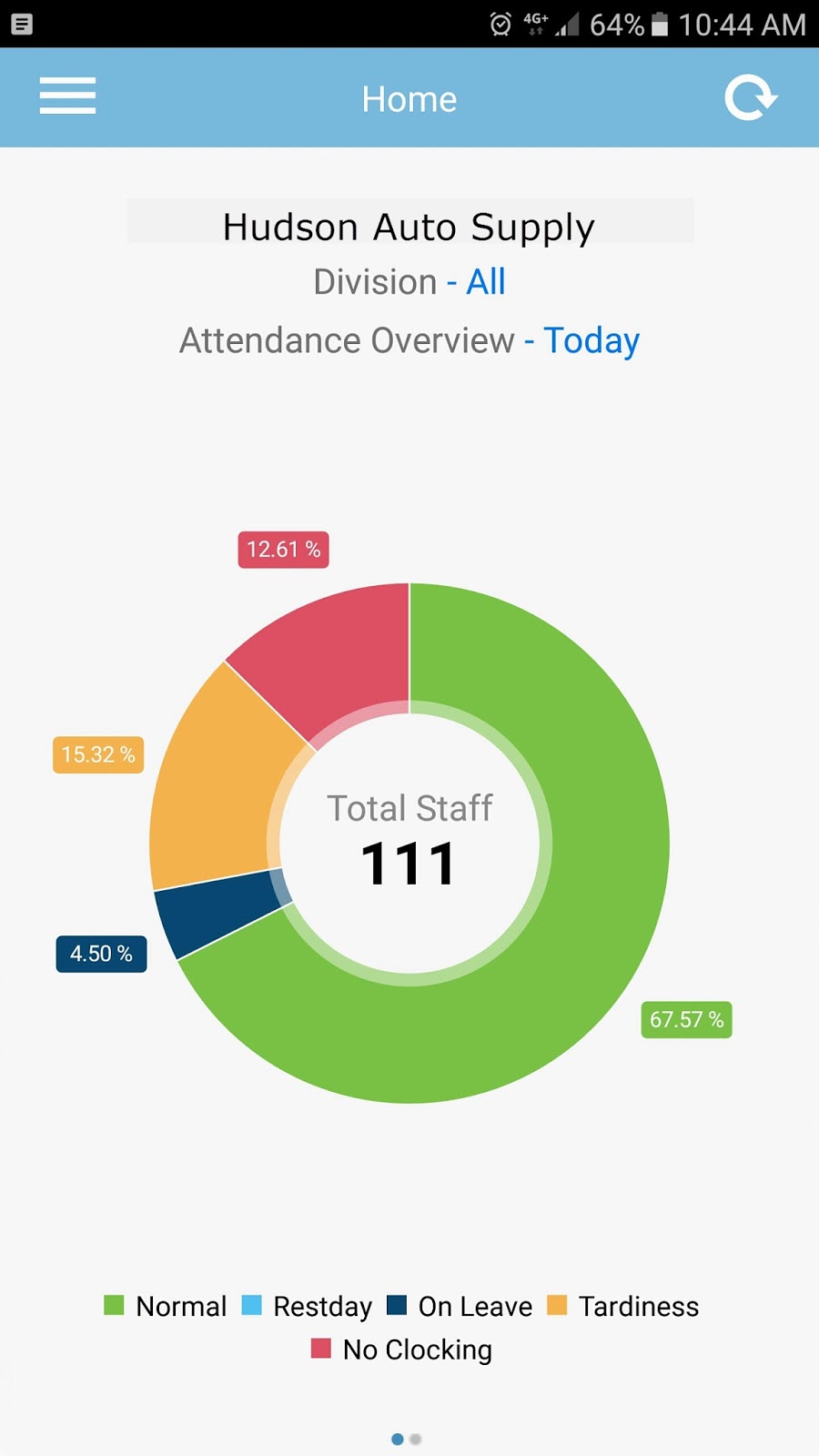The image size is (819, 1456).
Task: Toggle the Normal legend item
Action: (166, 1307)
